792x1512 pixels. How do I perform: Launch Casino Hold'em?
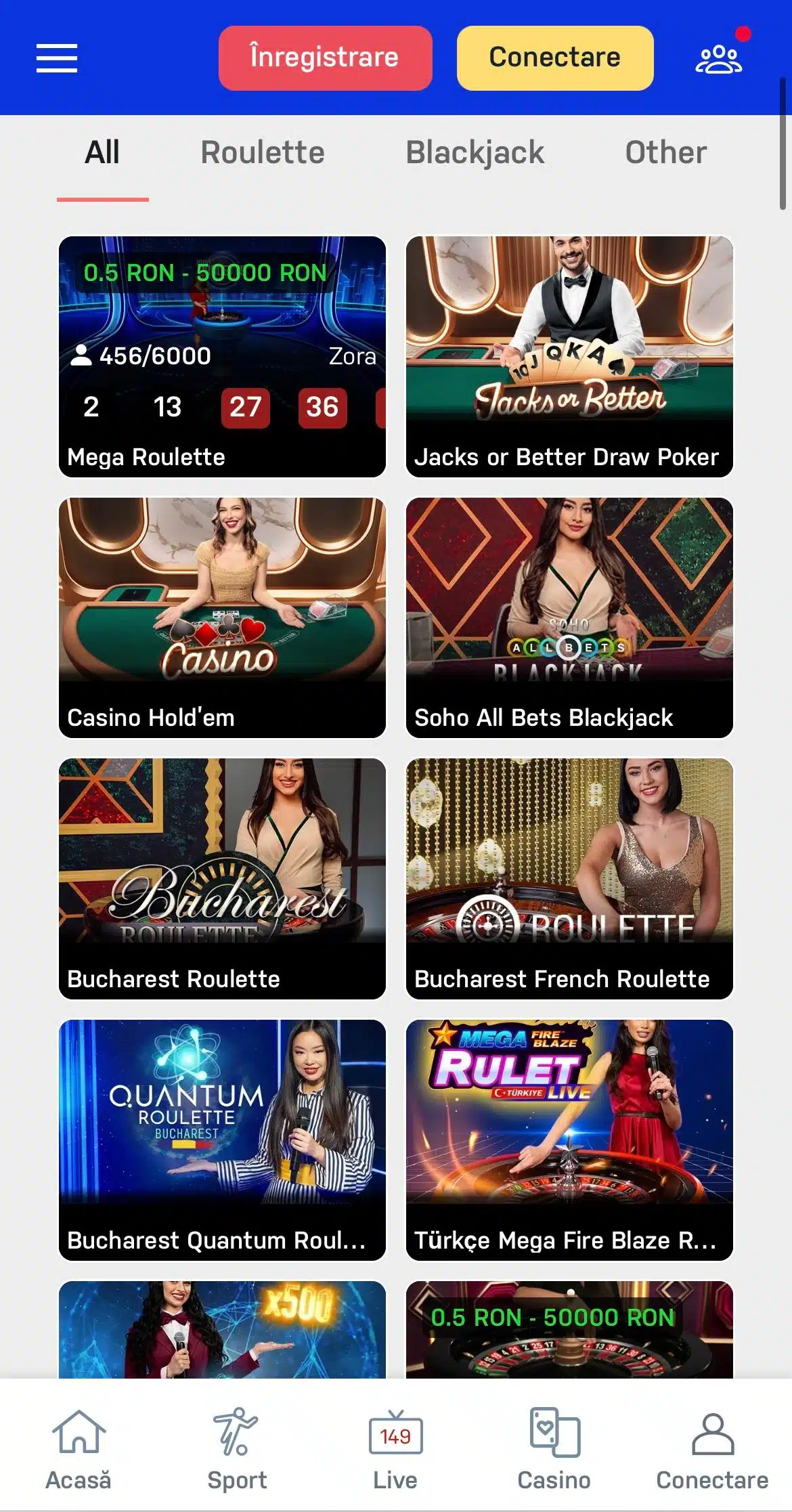222,617
